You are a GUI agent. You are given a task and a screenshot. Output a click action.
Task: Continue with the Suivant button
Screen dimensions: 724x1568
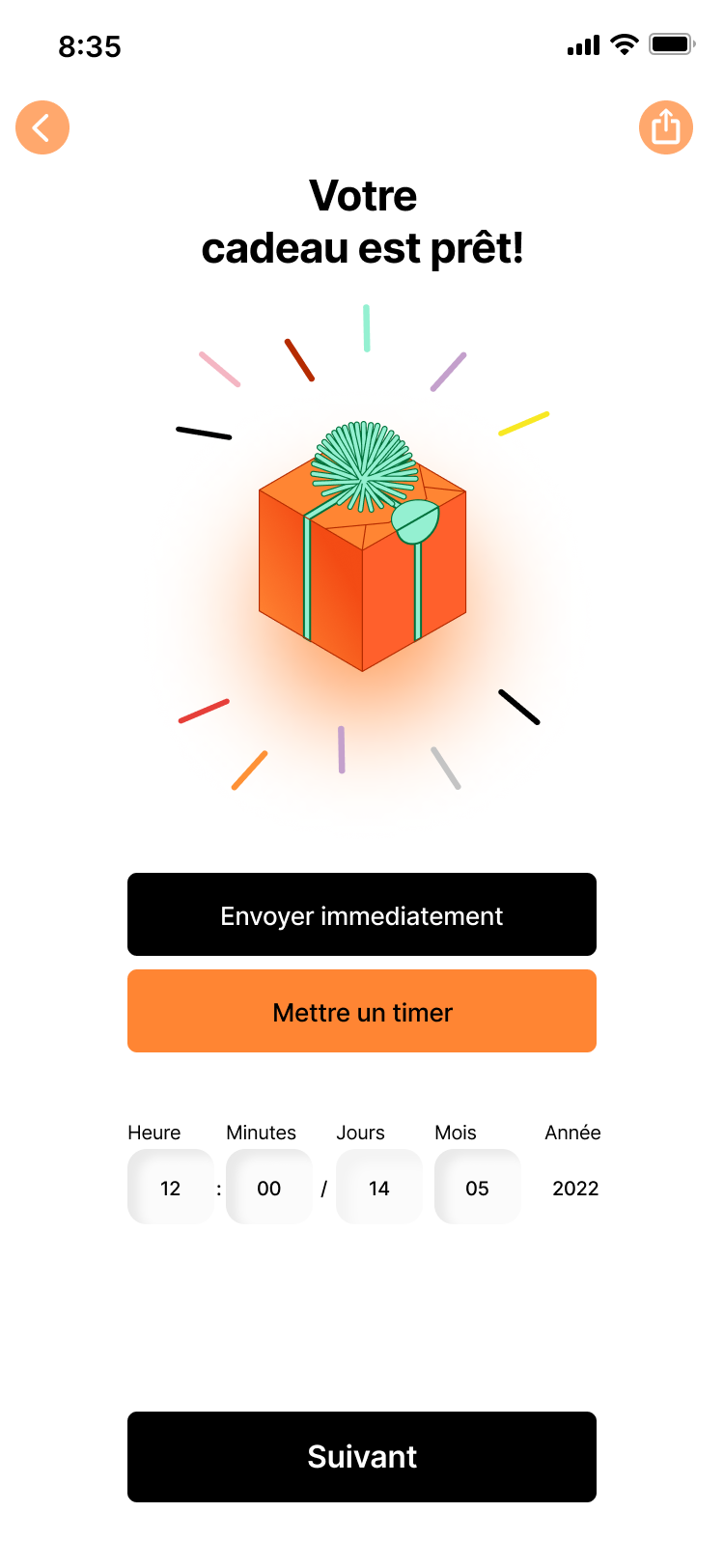pyautogui.click(x=362, y=1456)
